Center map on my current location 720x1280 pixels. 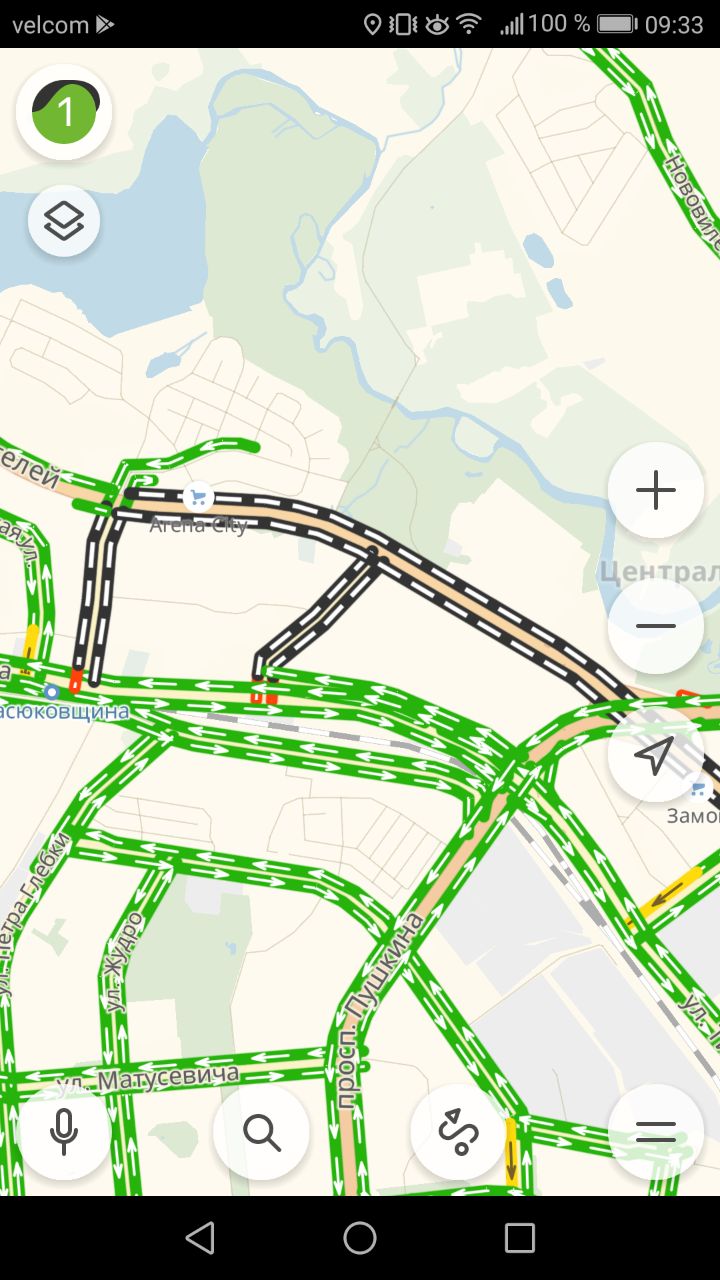(x=655, y=755)
